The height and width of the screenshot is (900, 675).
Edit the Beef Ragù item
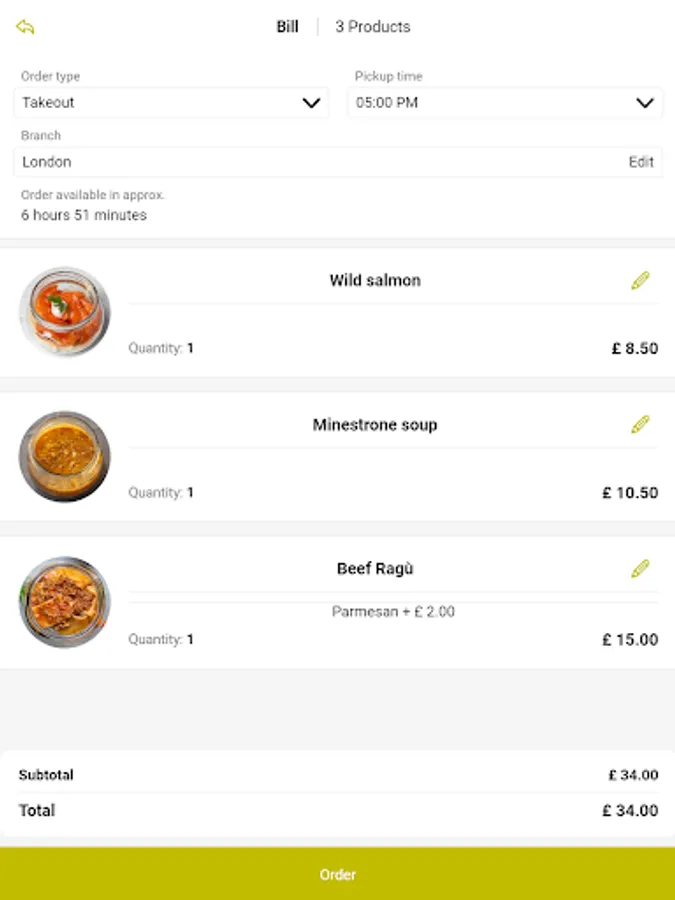640,569
